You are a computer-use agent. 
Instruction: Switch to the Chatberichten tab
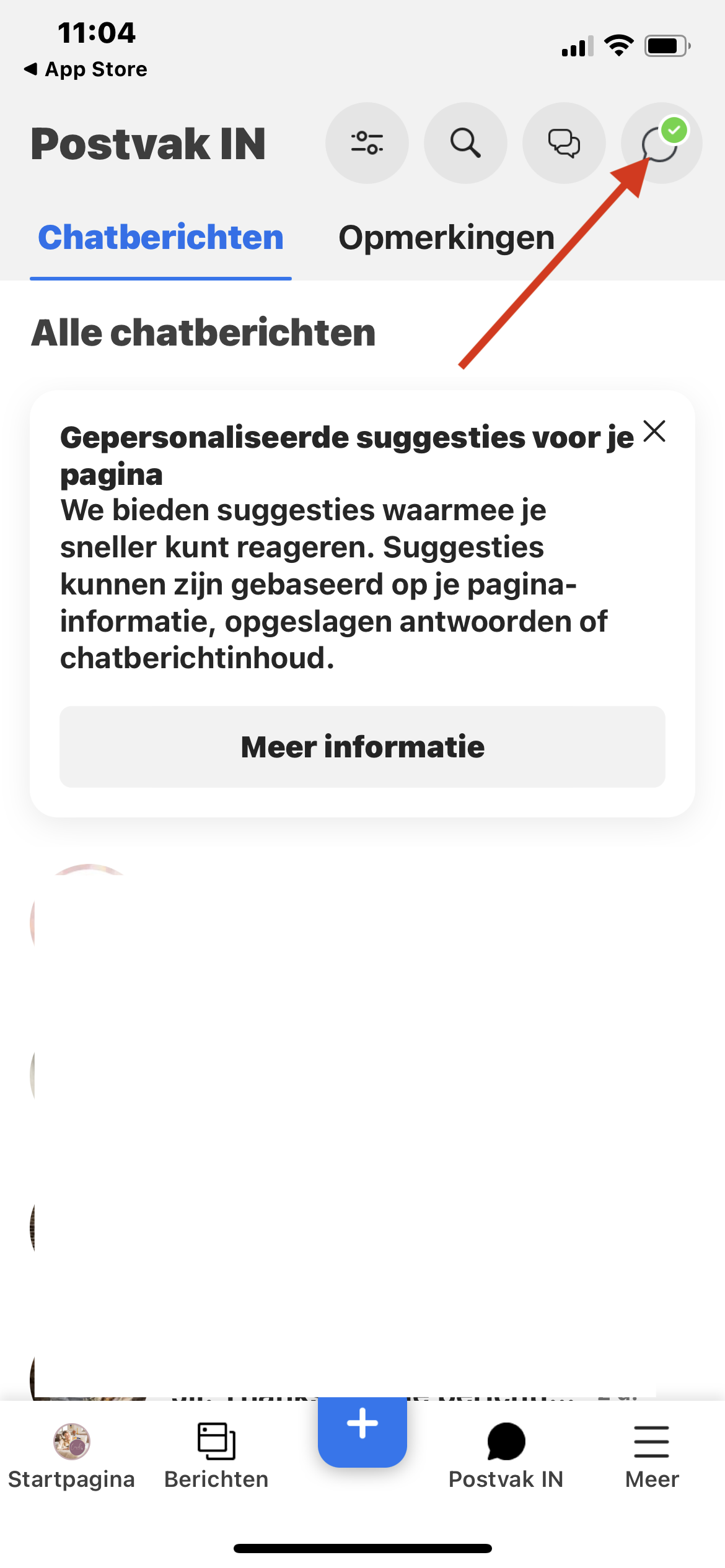(x=160, y=238)
